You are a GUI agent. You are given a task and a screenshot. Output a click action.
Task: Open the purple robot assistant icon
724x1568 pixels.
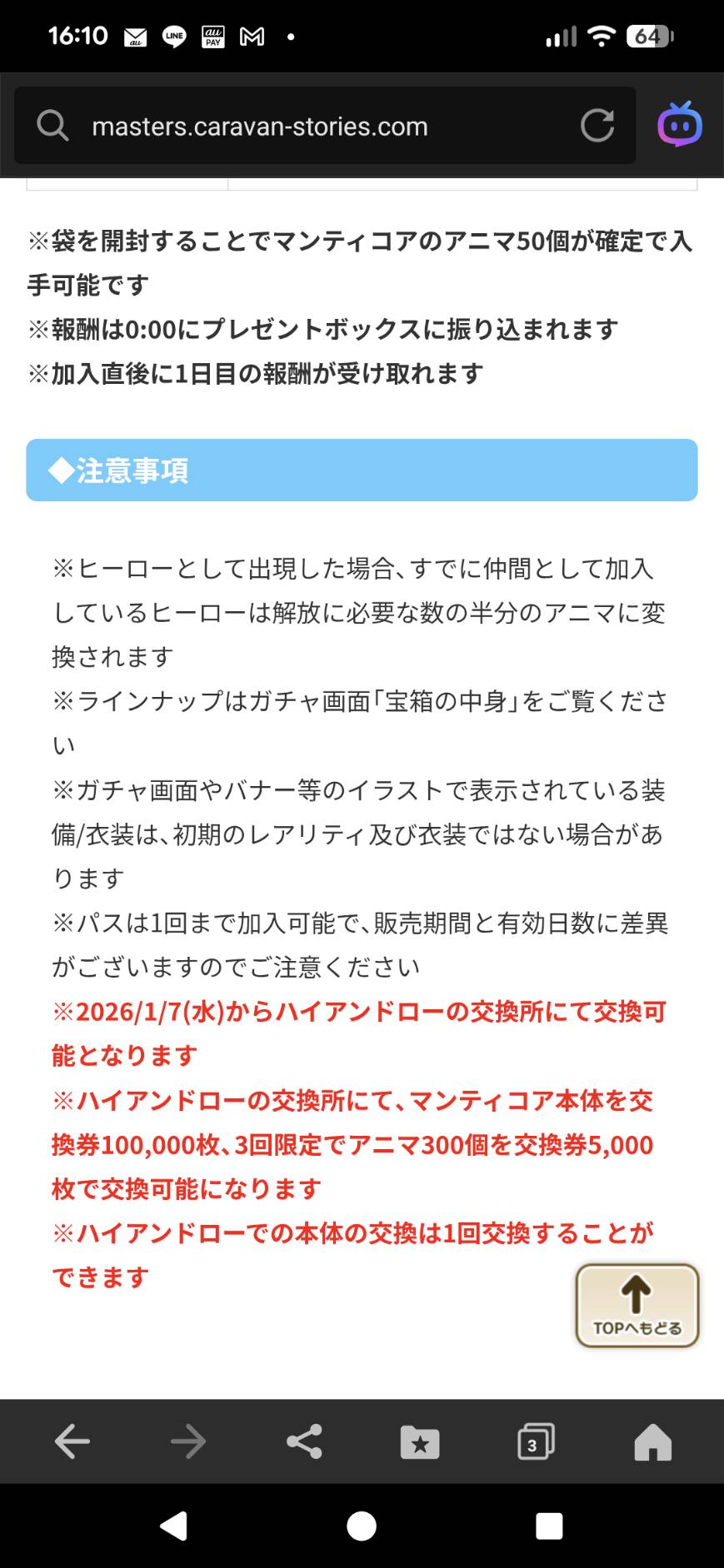[x=680, y=125]
